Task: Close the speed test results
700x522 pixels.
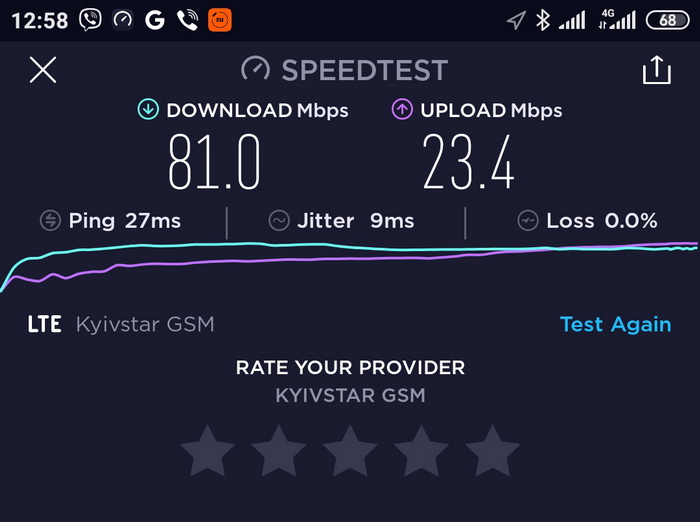Action: (x=43, y=70)
